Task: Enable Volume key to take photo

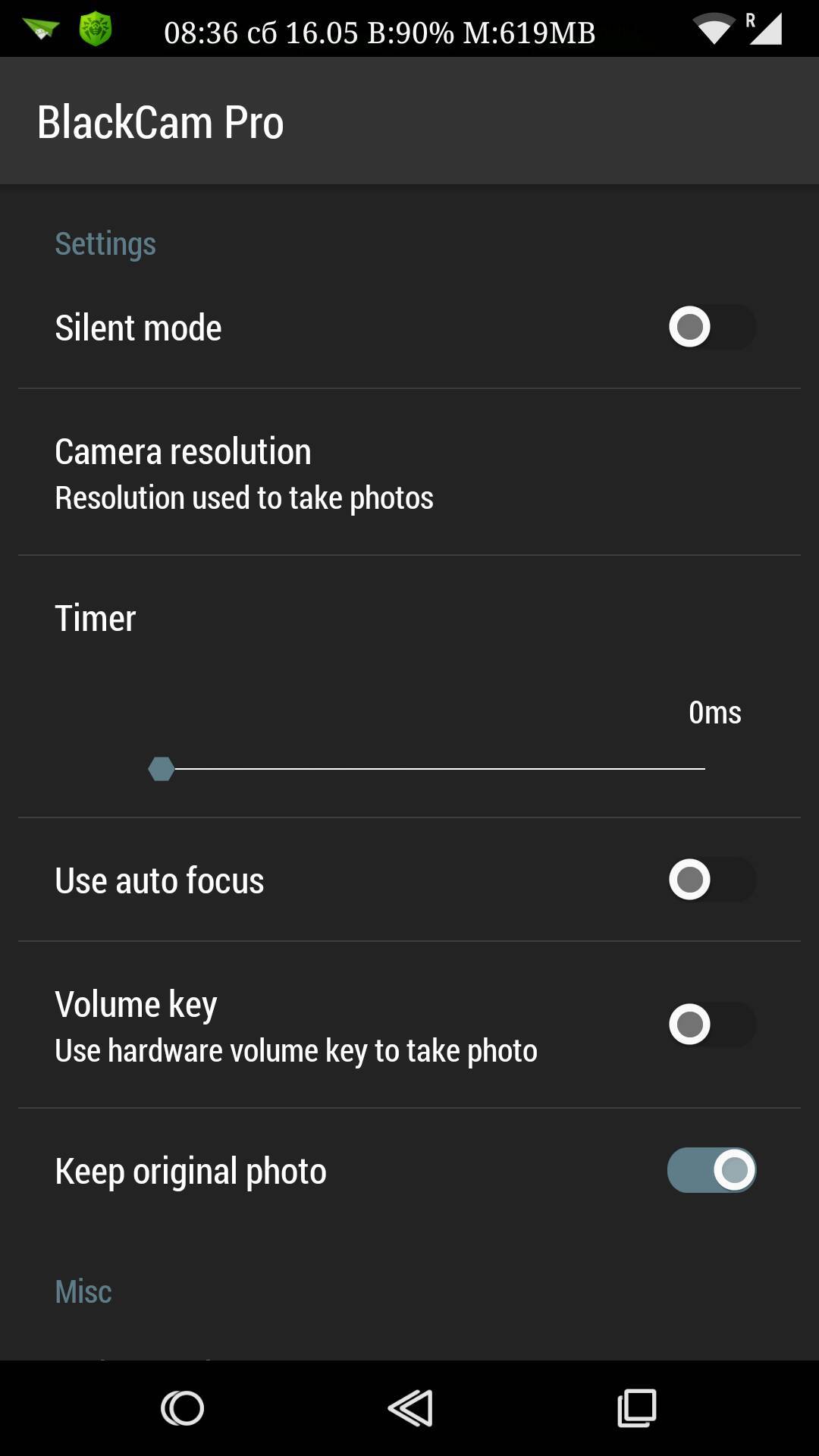Action: (x=711, y=1025)
